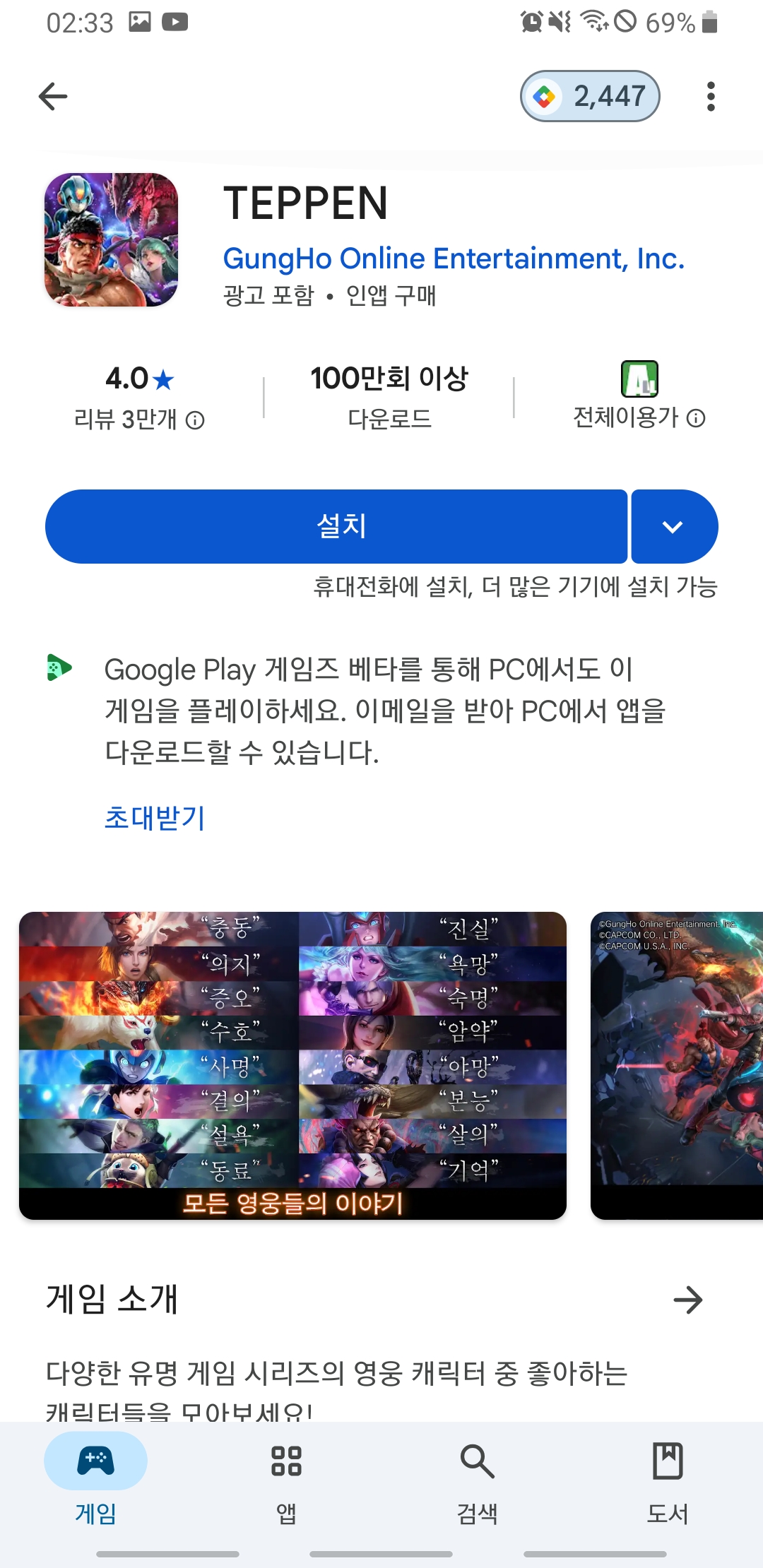Screen dimensions: 763x1568
Task: Expand the install options dropdown arrow
Action: pyautogui.click(x=673, y=526)
